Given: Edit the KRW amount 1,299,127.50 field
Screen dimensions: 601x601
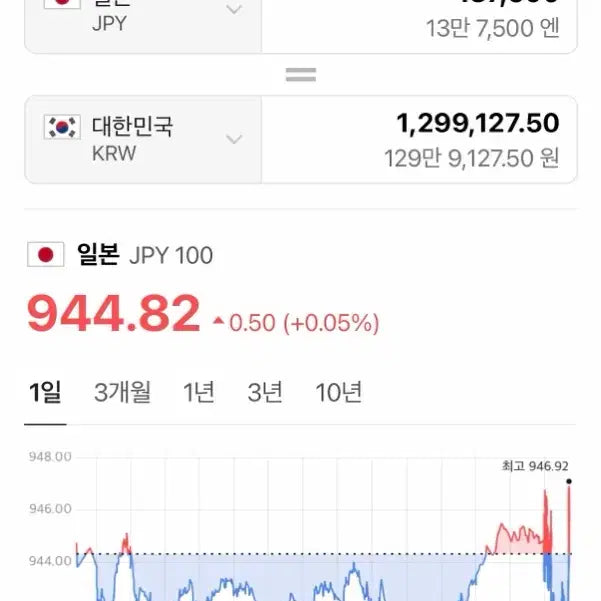Looking at the screenshot, I should [419, 139].
